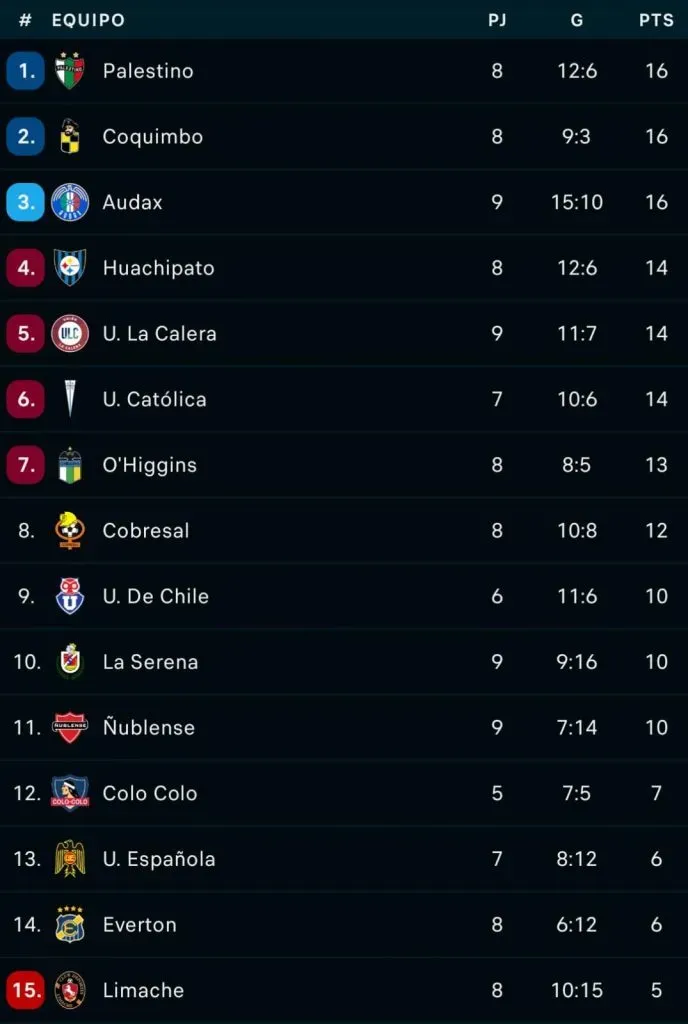688x1024 pixels.
Task: Open Coquimbo team row
Action: click(x=152, y=137)
